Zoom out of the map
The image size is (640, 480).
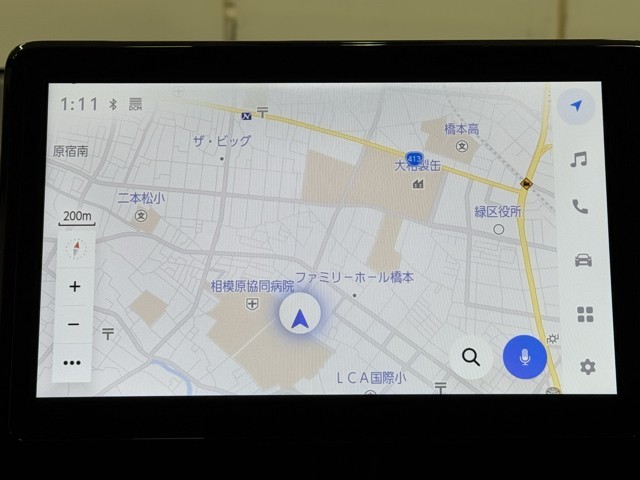click(x=74, y=324)
